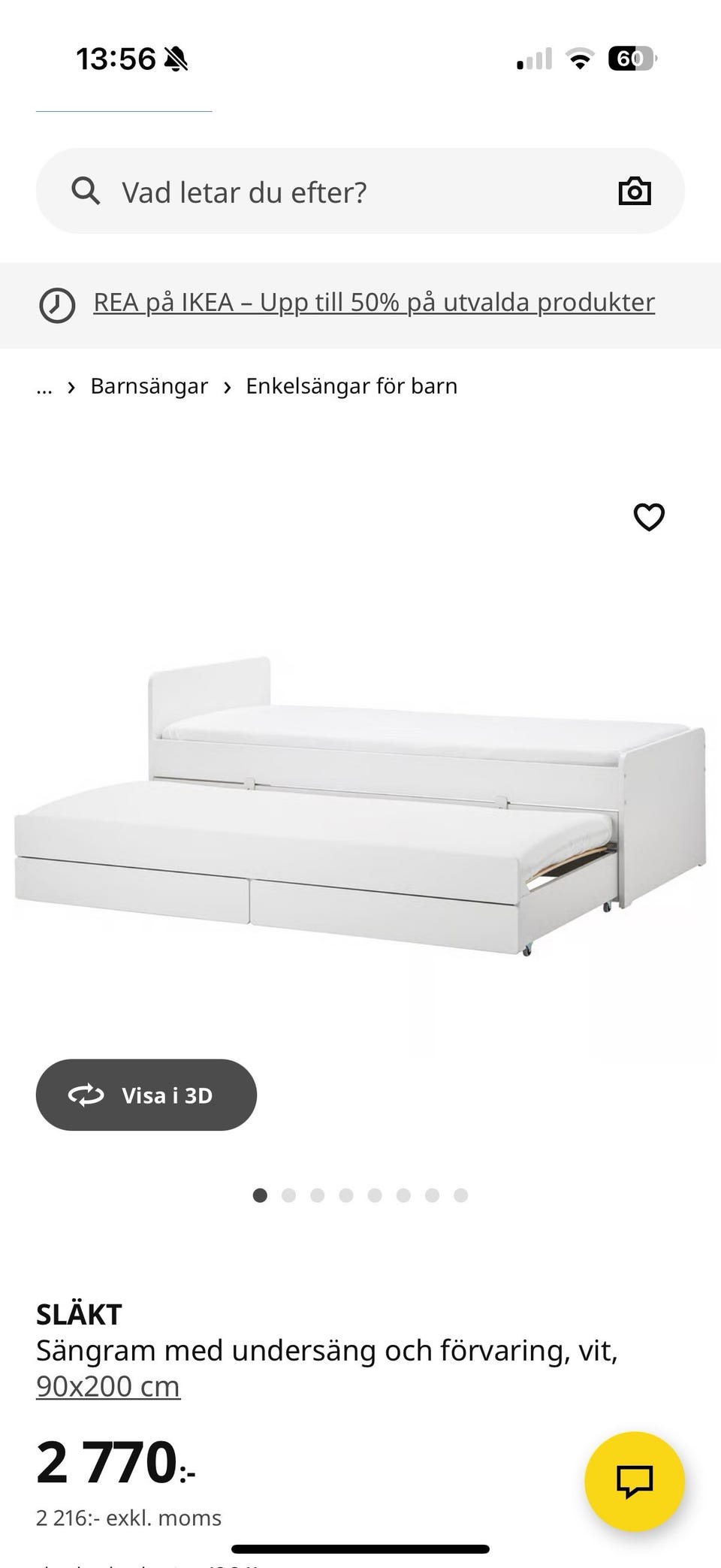Image resolution: width=721 pixels, height=1568 pixels.
Task: Save SLÄKT bed to favorites heart
Action: tap(649, 517)
